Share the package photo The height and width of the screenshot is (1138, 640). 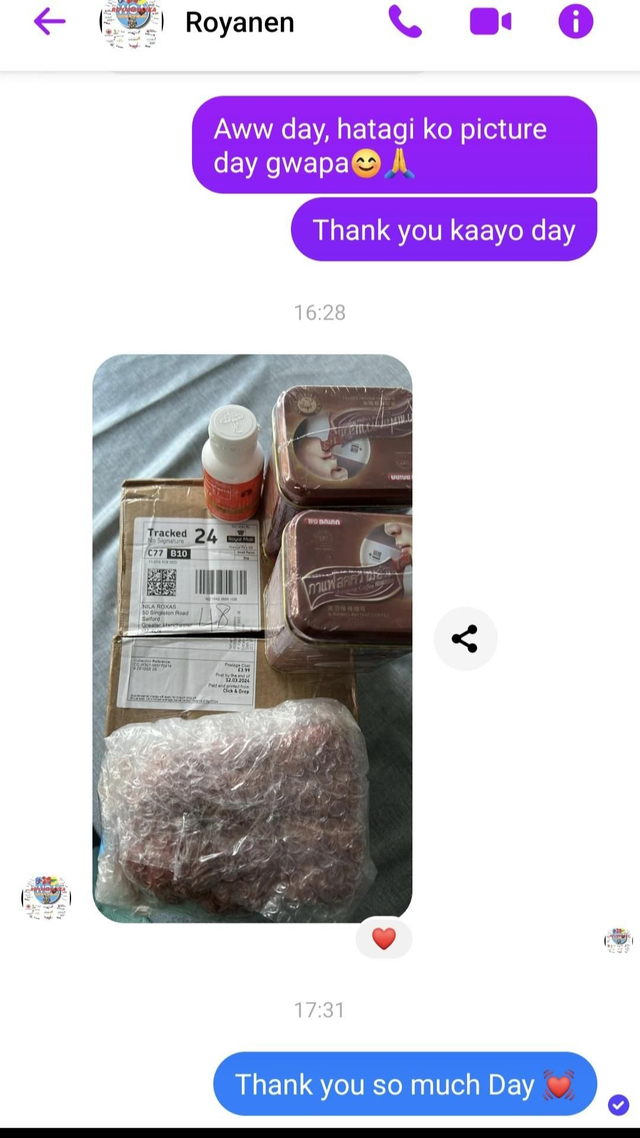tap(465, 639)
